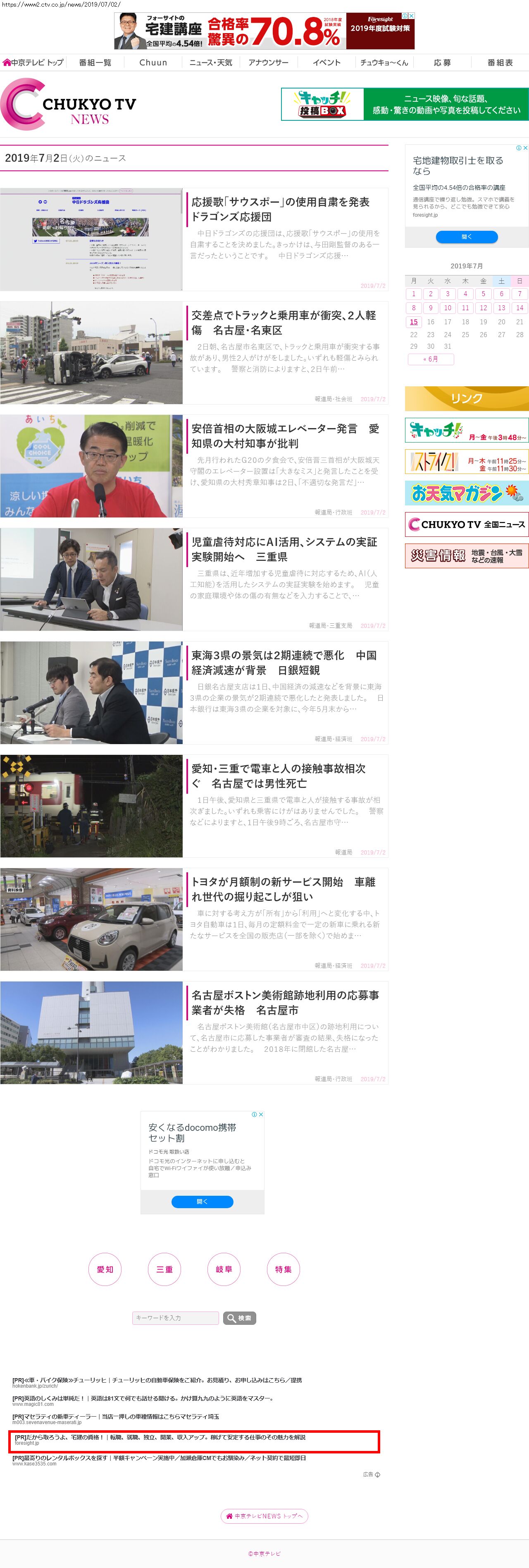View the 安倍首相の大阪城エレベーター発言 article
The image size is (529, 1568).
(285, 436)
